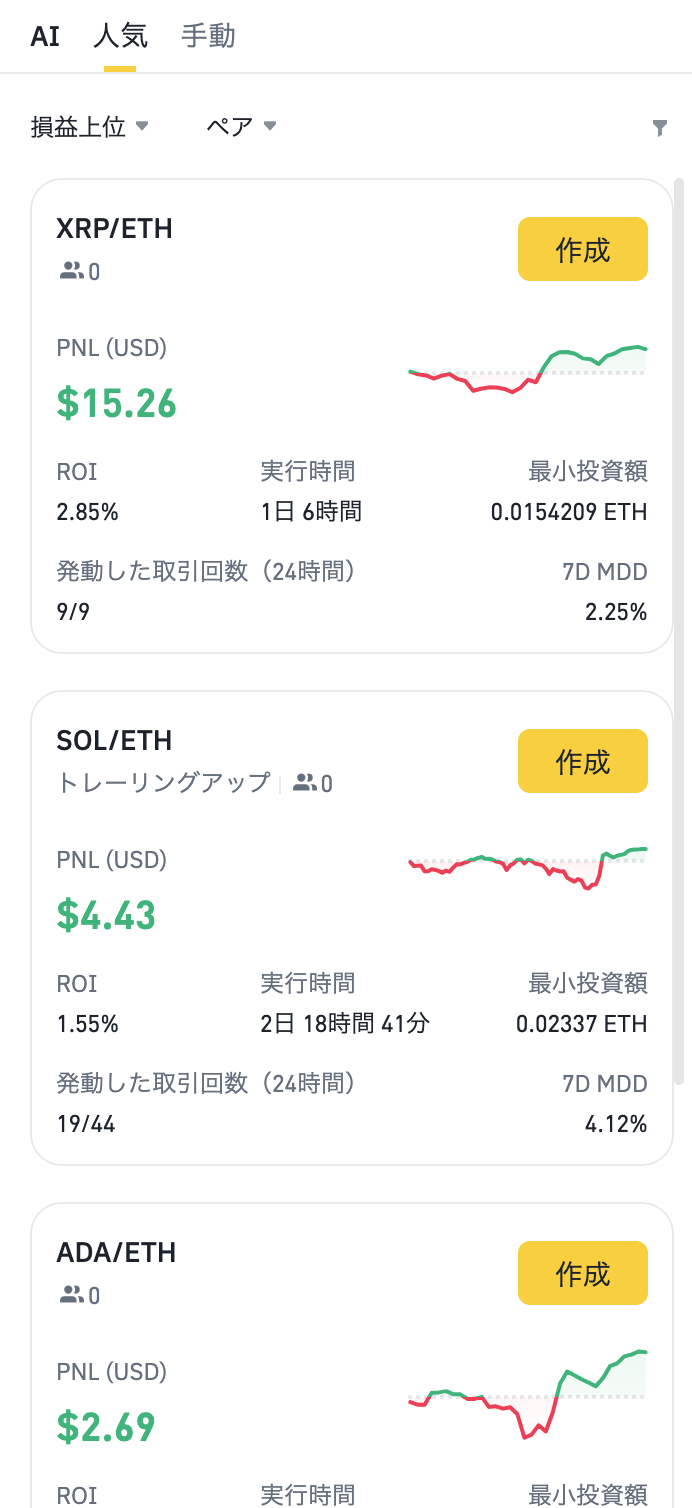Switch to the AI tab
The image size is (692, 1508).
(45, 37)
